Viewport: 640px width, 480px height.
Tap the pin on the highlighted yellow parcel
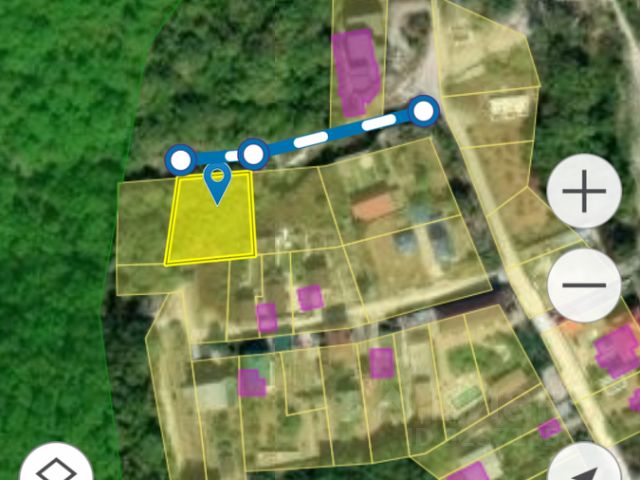pos(217,183)
